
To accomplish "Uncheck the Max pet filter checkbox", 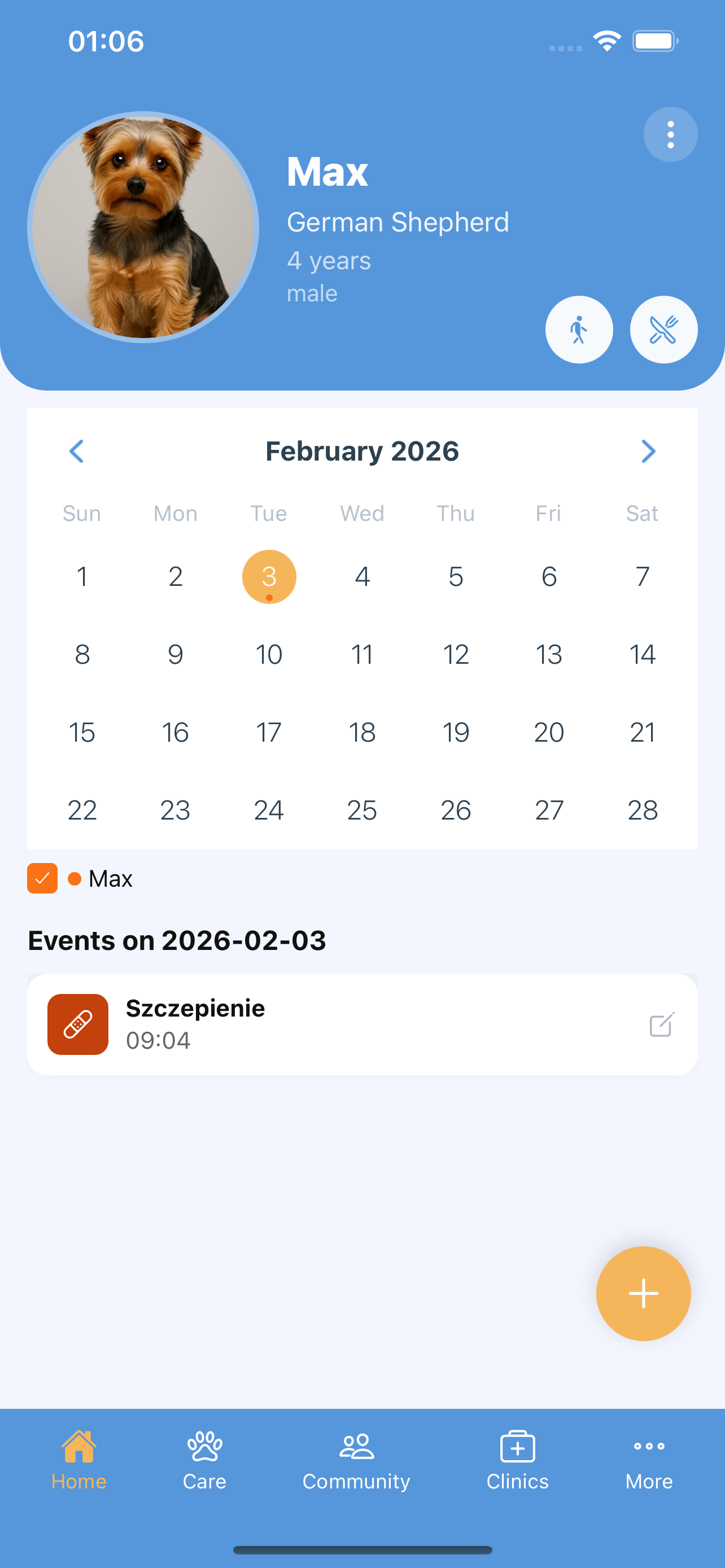I will pos(42,878).
